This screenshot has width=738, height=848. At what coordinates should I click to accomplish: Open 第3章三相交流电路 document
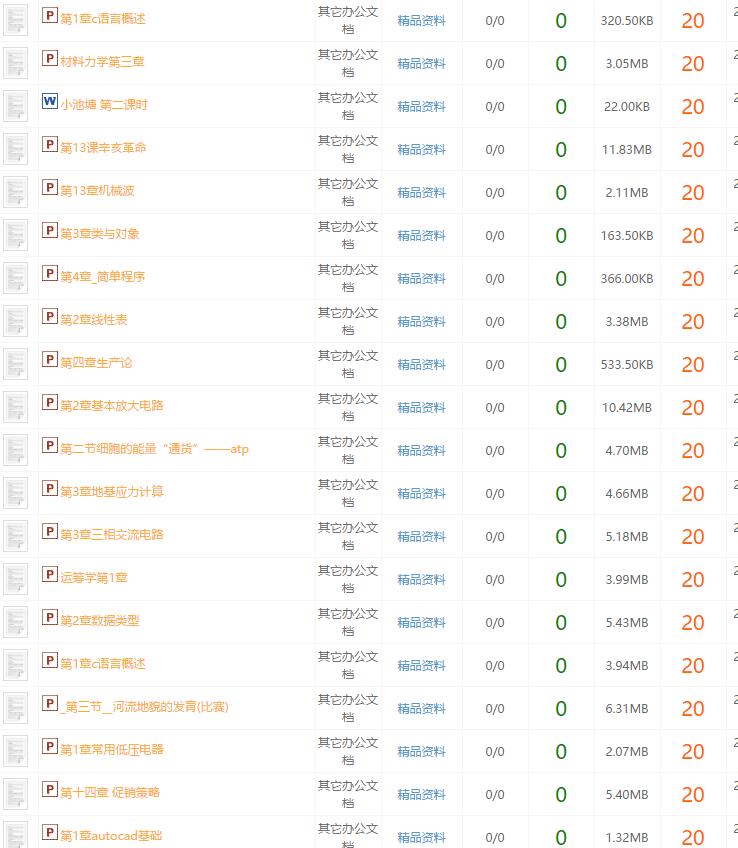pyautogui.click(x=112, y=535)
